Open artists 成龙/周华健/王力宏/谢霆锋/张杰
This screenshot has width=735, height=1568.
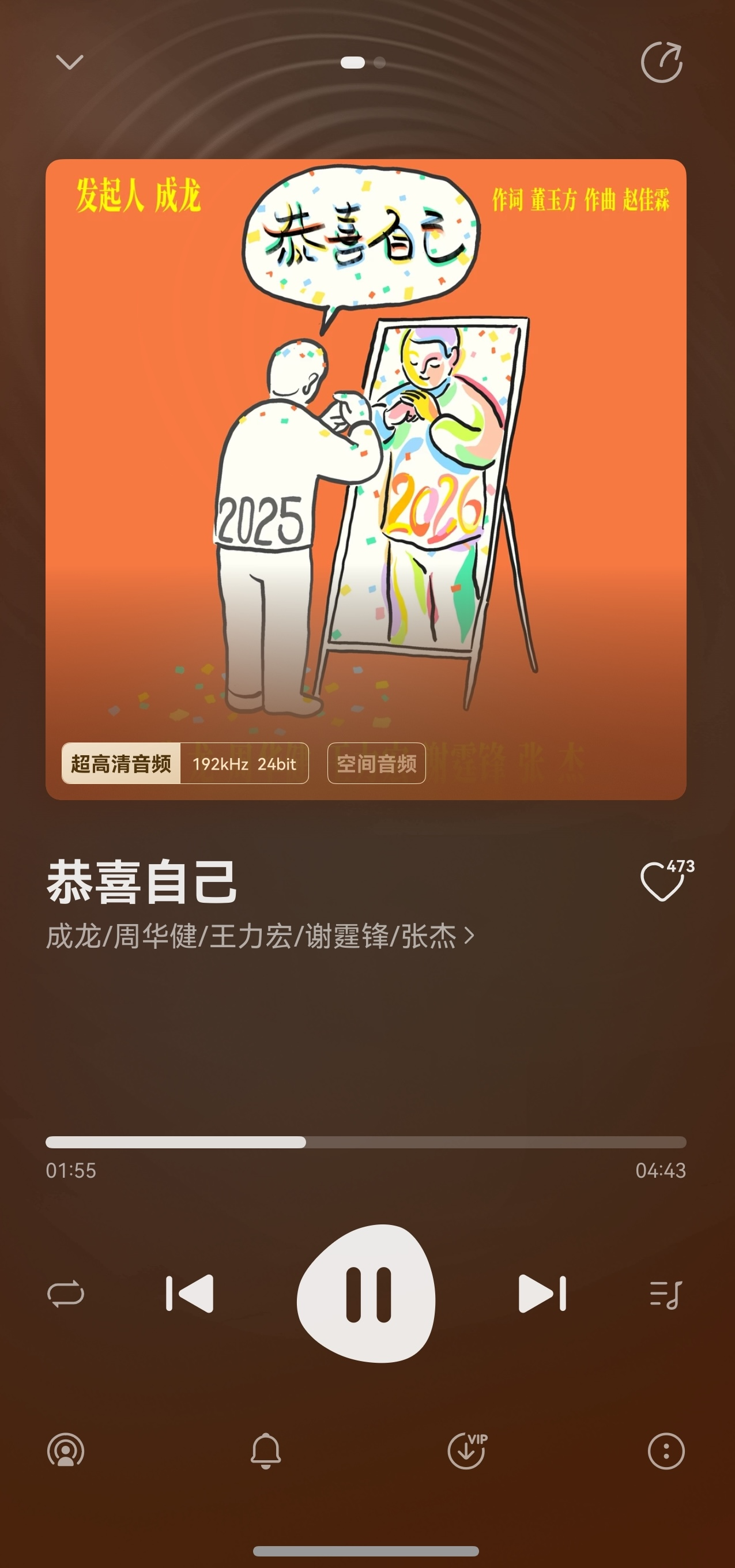click(260, 936)
